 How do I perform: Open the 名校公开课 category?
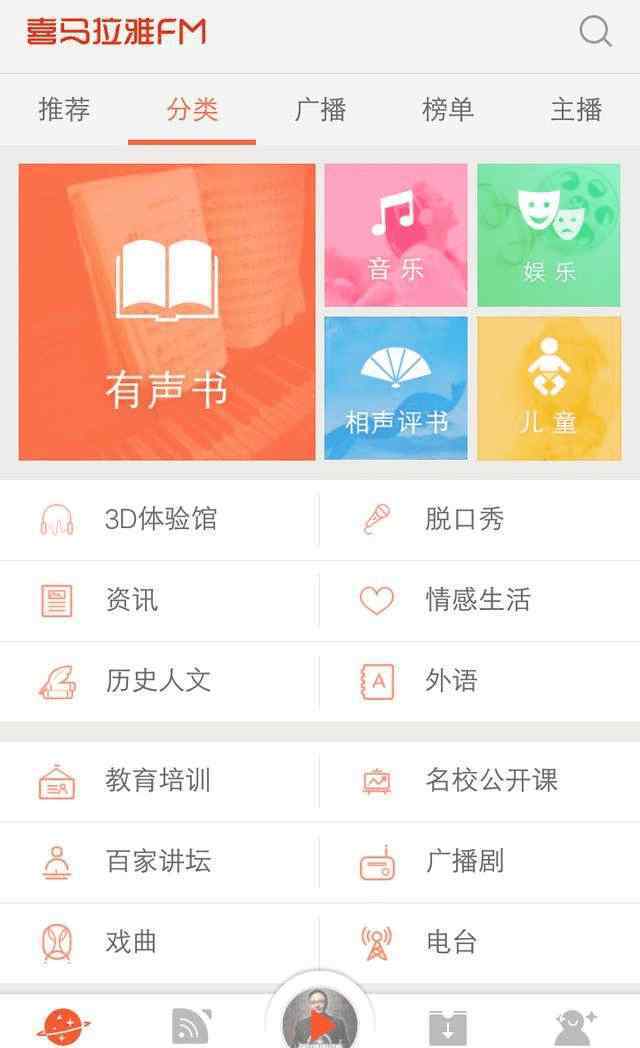480,781
